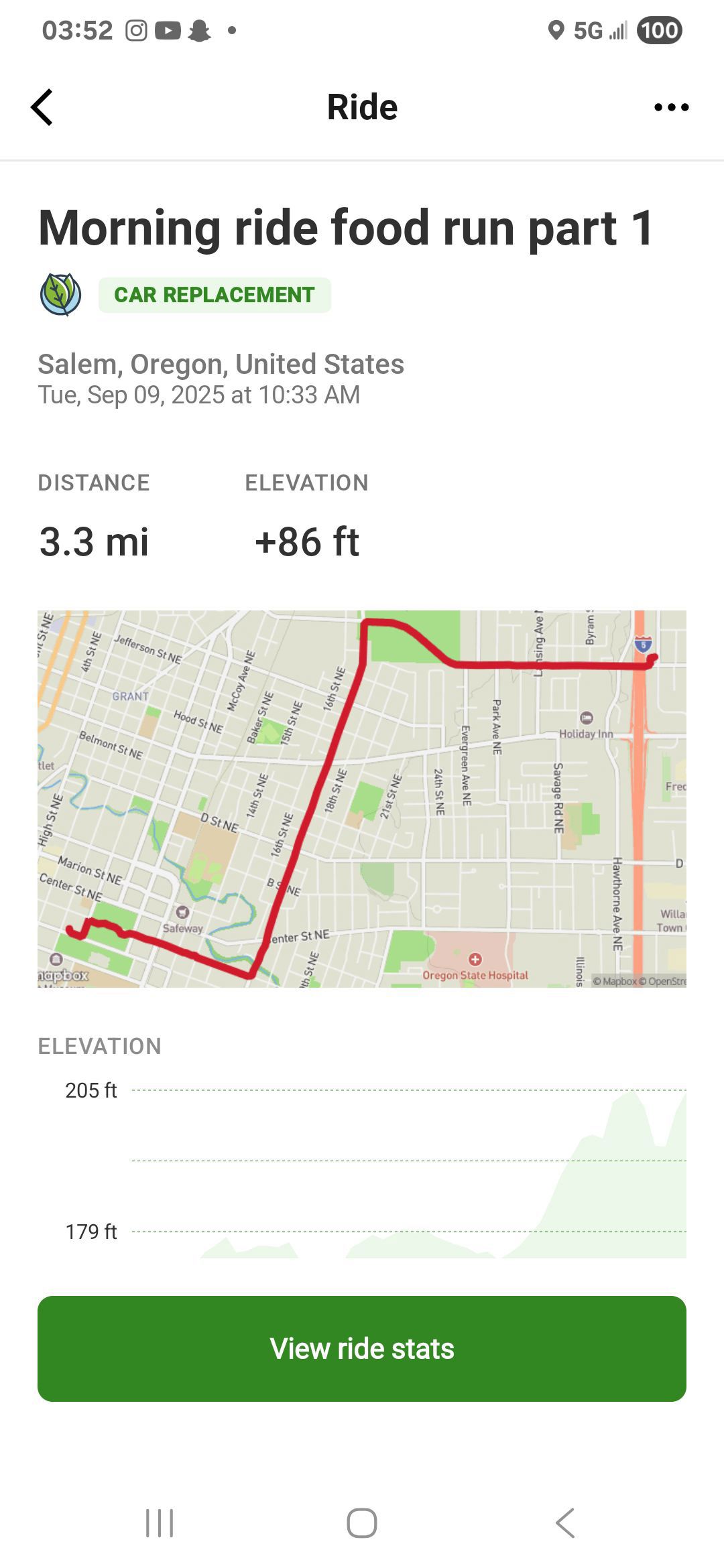Open the three-dot overflow menu
This screenshot has width=724, height=1568.
(671, 107)
